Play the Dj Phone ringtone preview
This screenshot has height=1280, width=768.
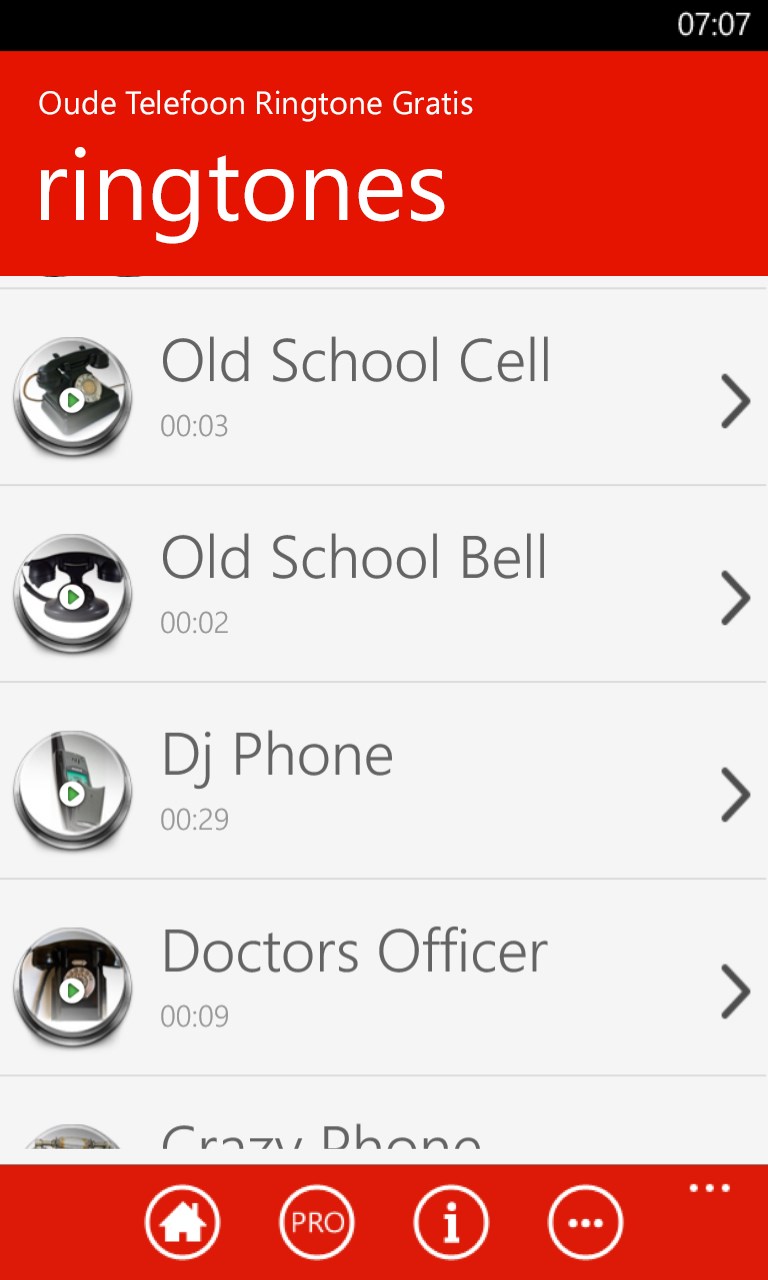coord(72,793)
